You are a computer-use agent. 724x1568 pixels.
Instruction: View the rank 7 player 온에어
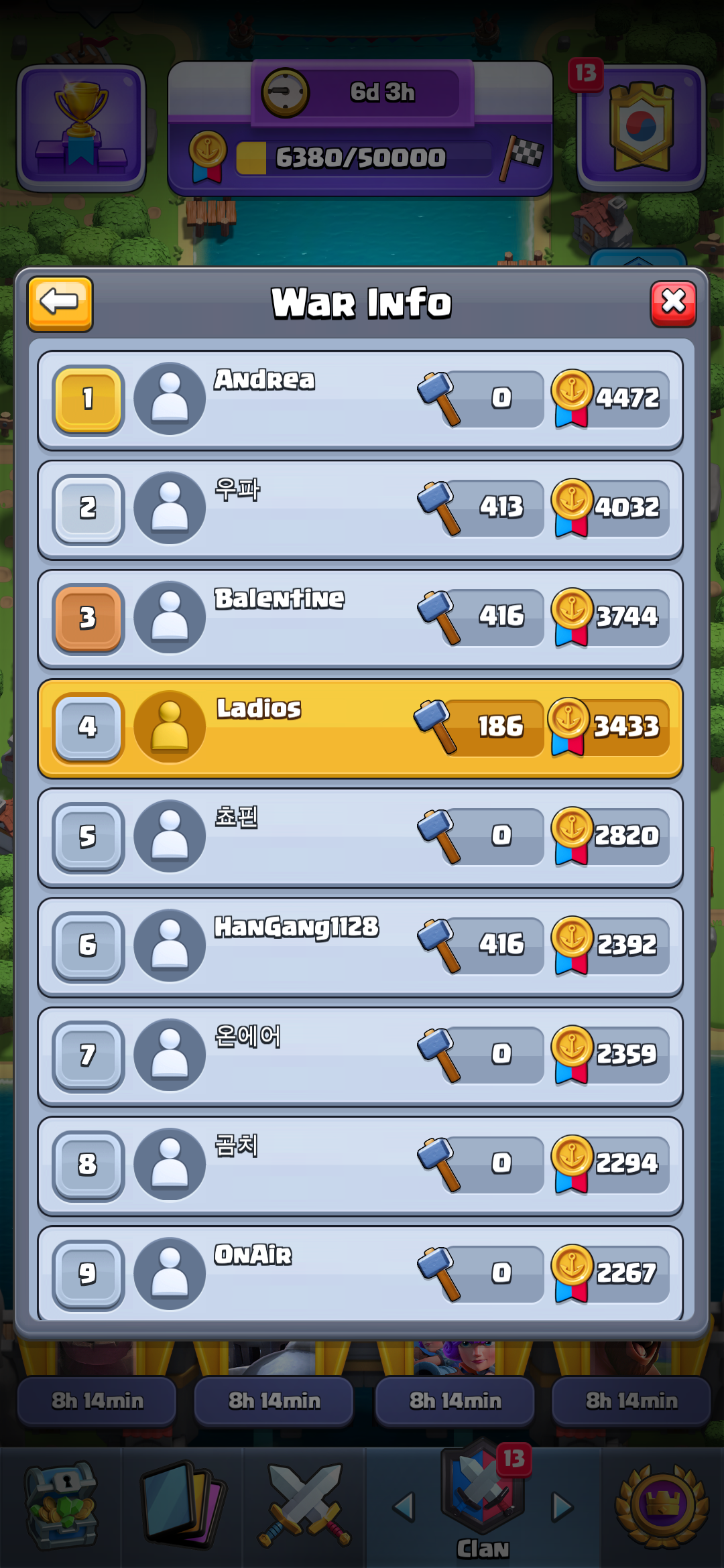360,1056
